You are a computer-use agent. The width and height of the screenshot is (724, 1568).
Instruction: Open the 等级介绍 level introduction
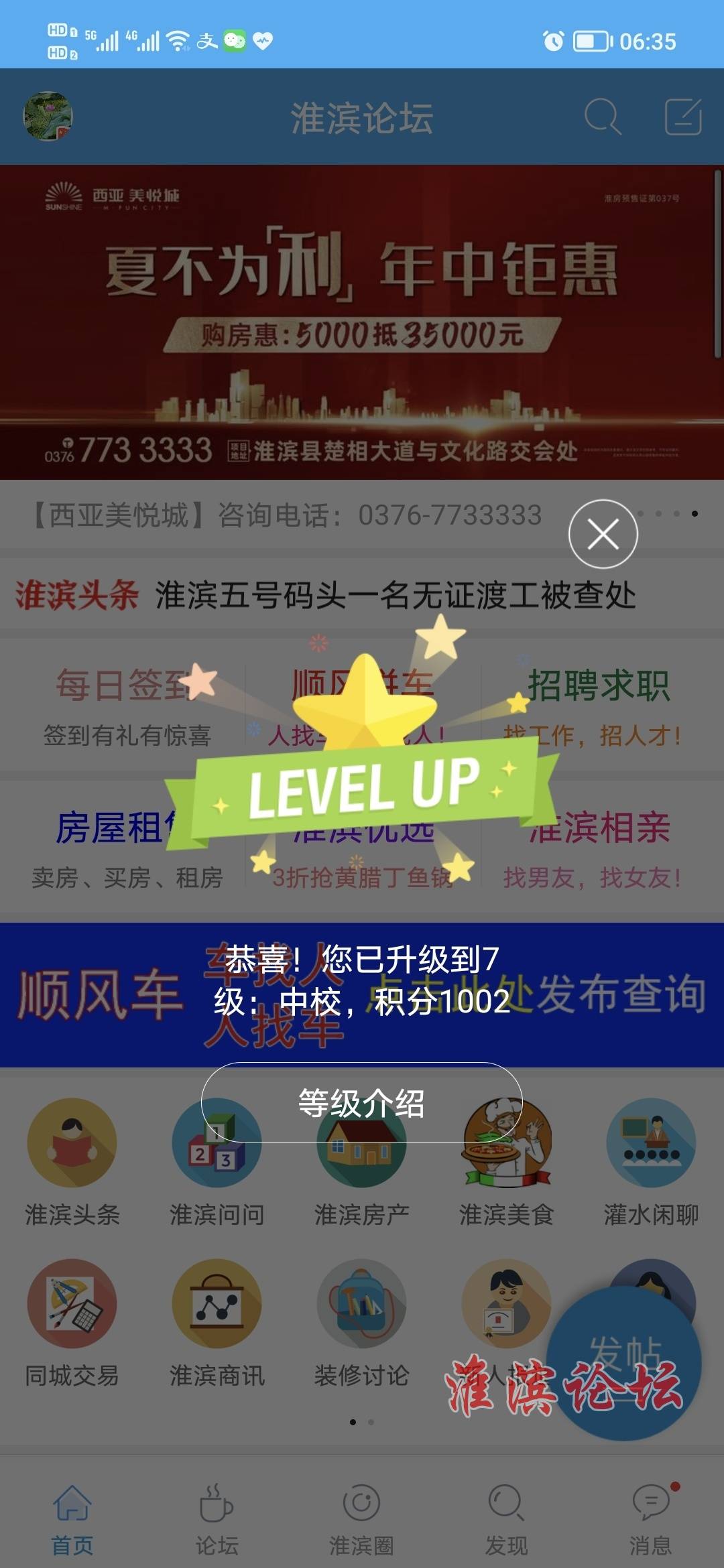click(x=361, y=1102)
